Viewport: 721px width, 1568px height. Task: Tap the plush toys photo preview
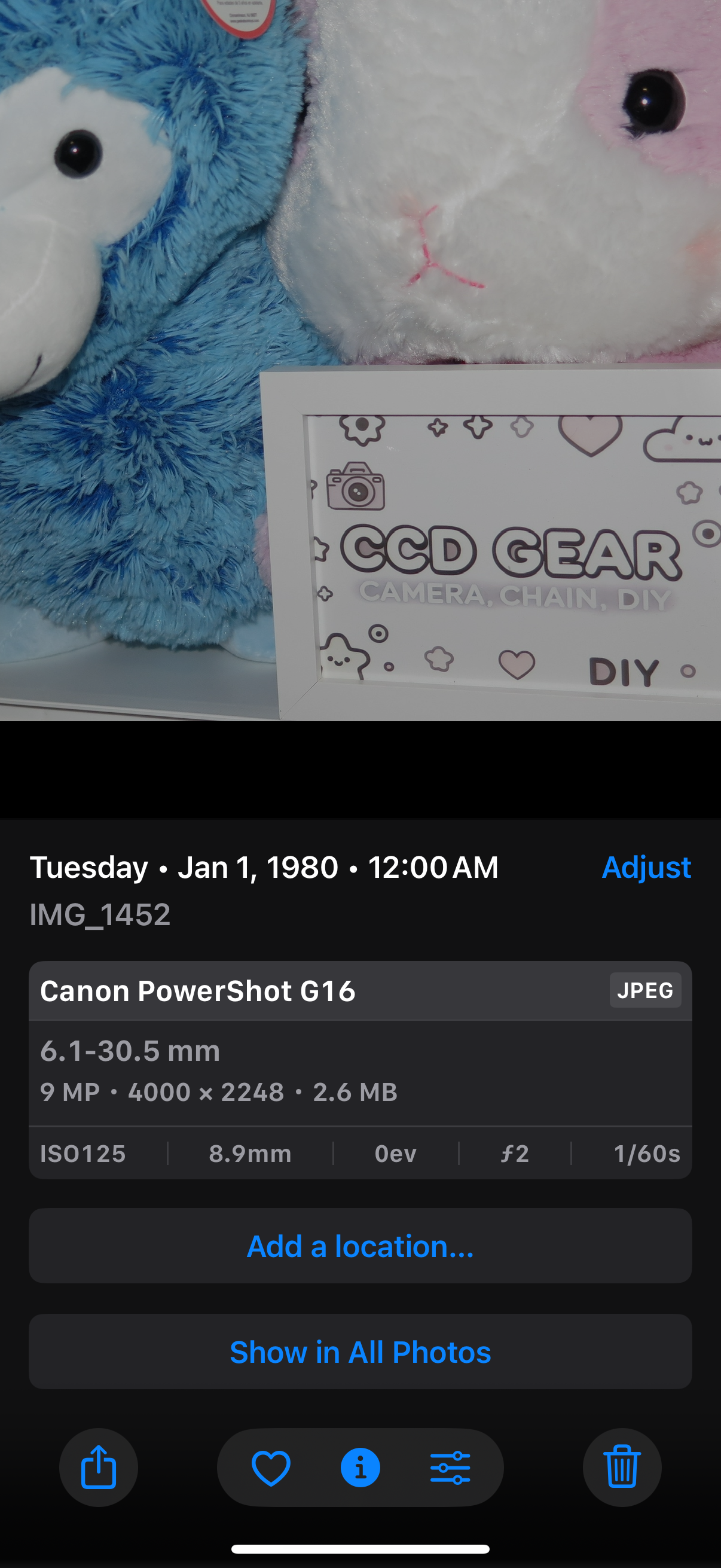[360, 359]
